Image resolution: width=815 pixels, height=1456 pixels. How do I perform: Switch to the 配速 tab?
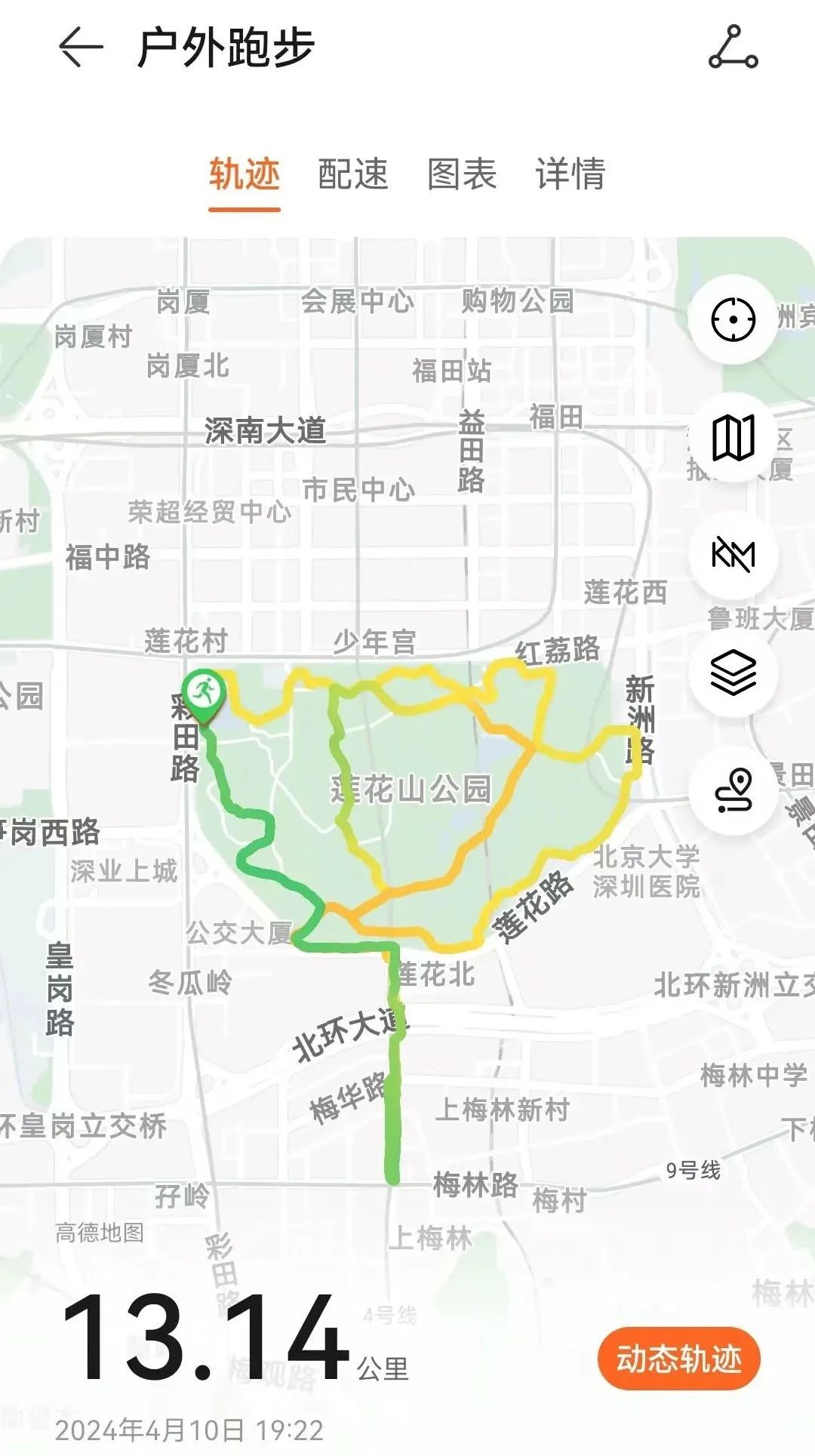(x=353, y=174)
